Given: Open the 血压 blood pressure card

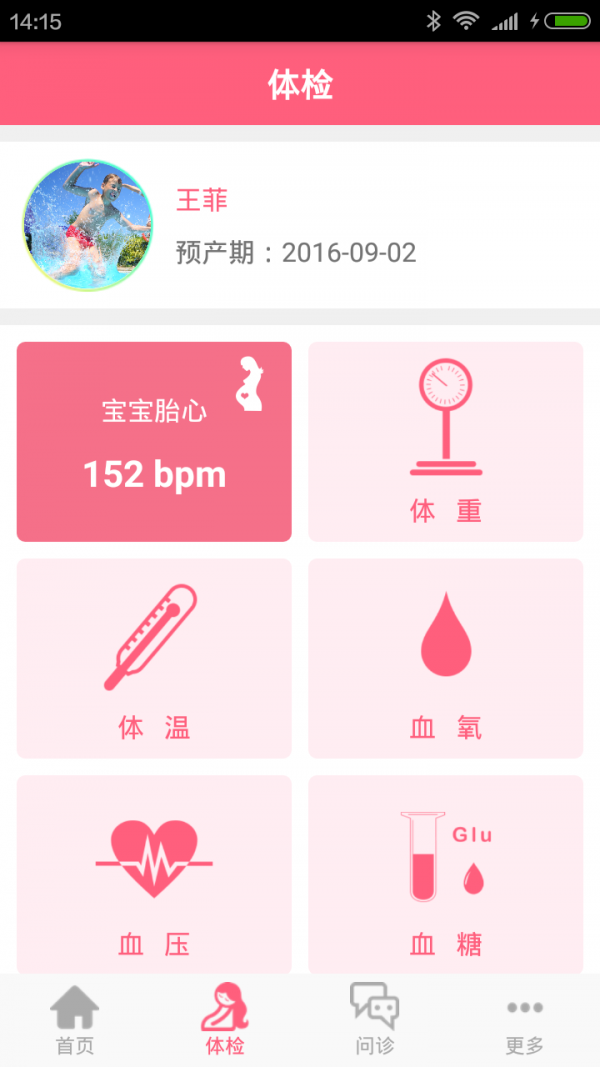Looking at the screenshot, I should click(x=154, y=873).
